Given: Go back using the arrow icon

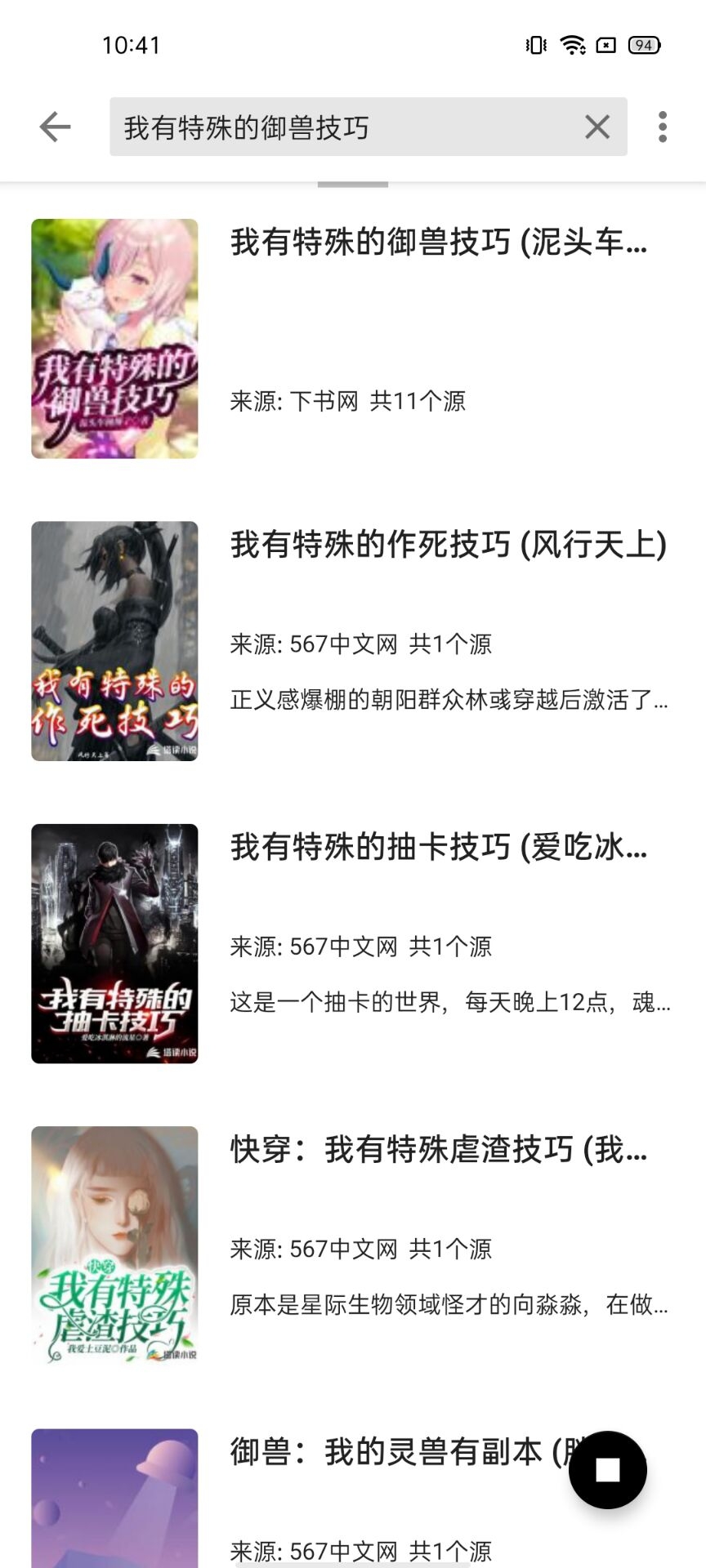Looking at the screenshot, I should [55, 127].
